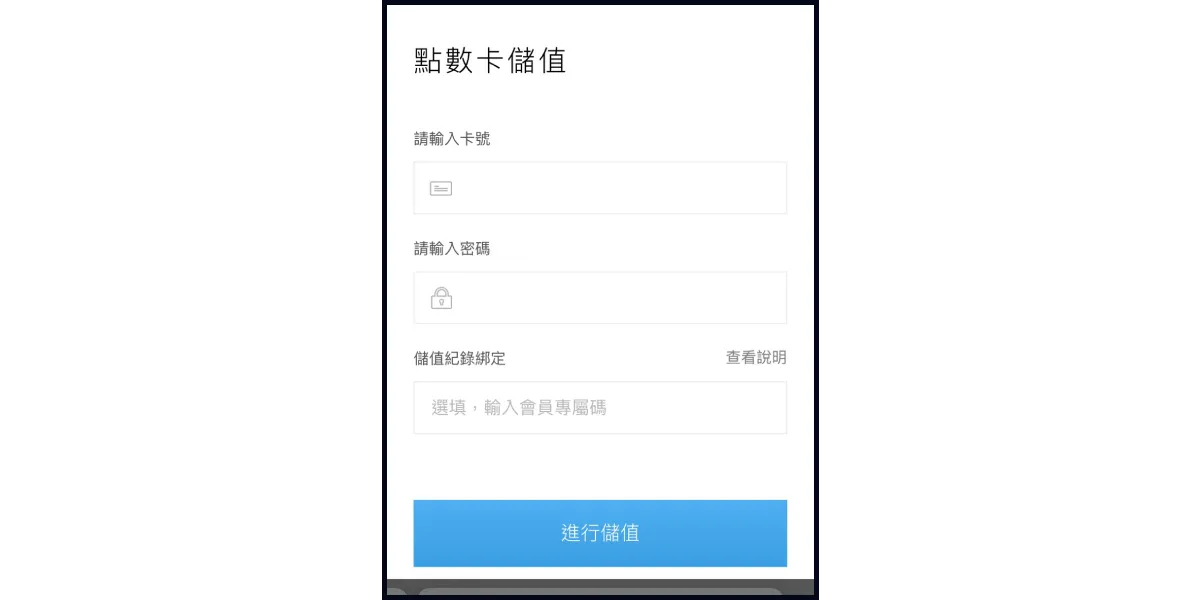
Task: Tap the card number input field
Action: click(x=600, y=188)
